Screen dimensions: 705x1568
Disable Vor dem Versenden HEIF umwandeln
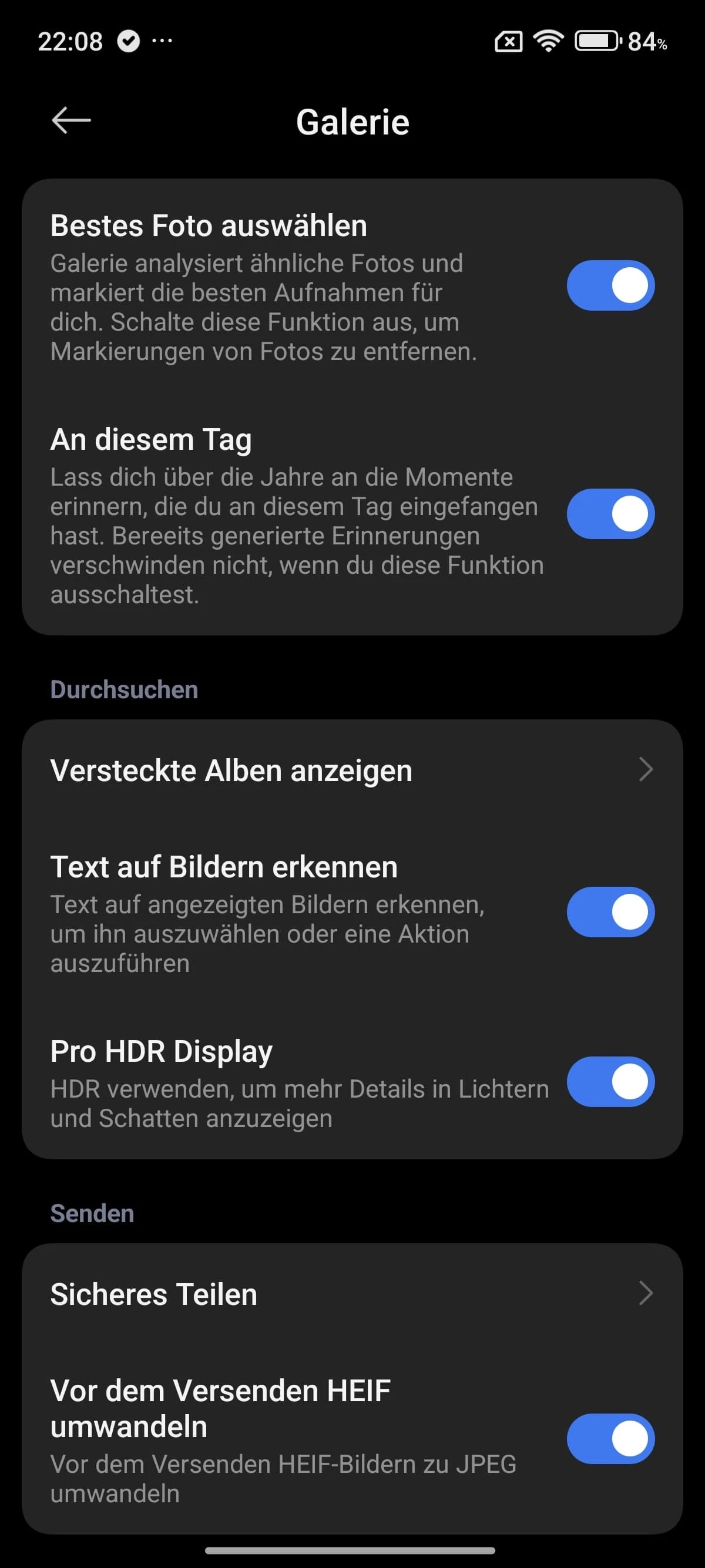pyautogui.click(x=610, y=1438)
